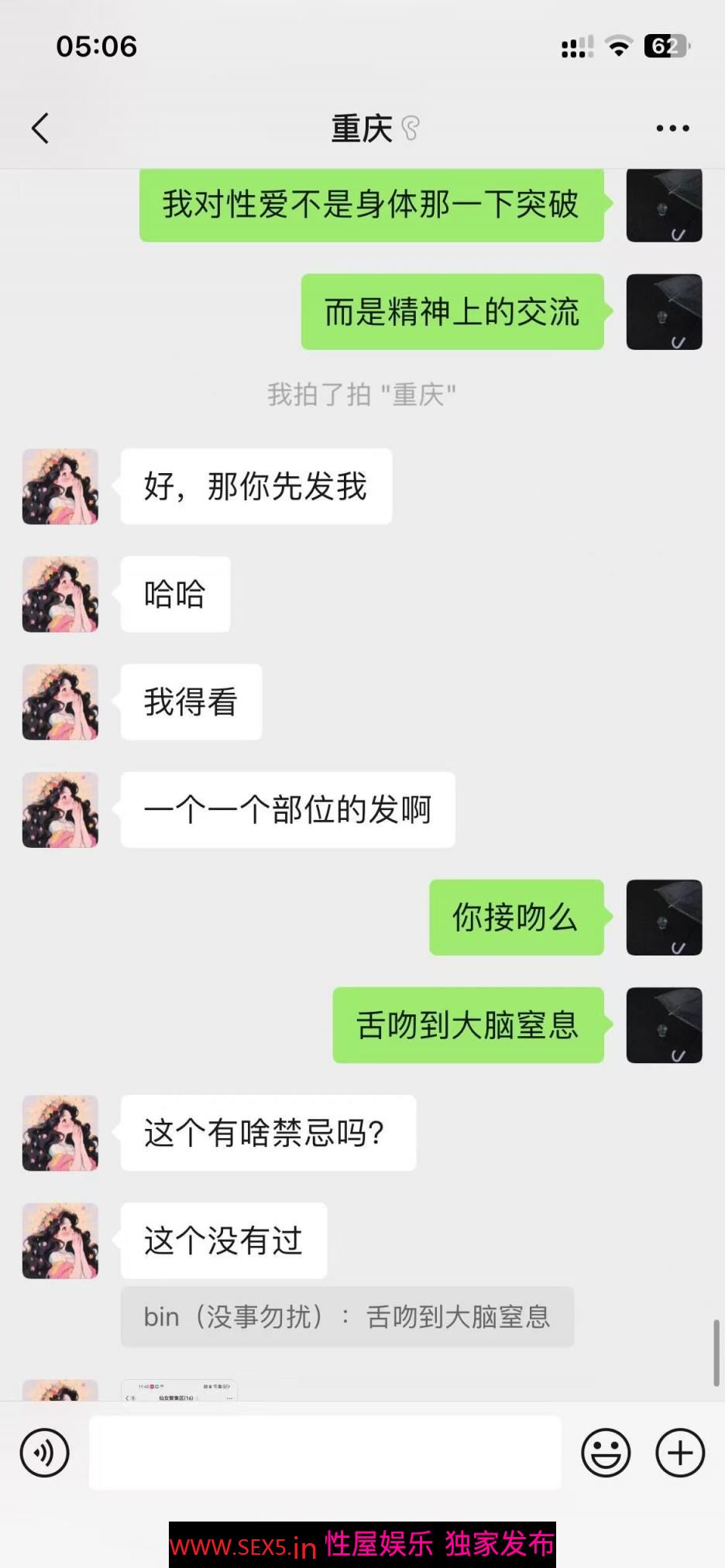Viewport: 725px width, 1568px height.
Task: Open the emoji sticker panel
Action: point(606,1453)
